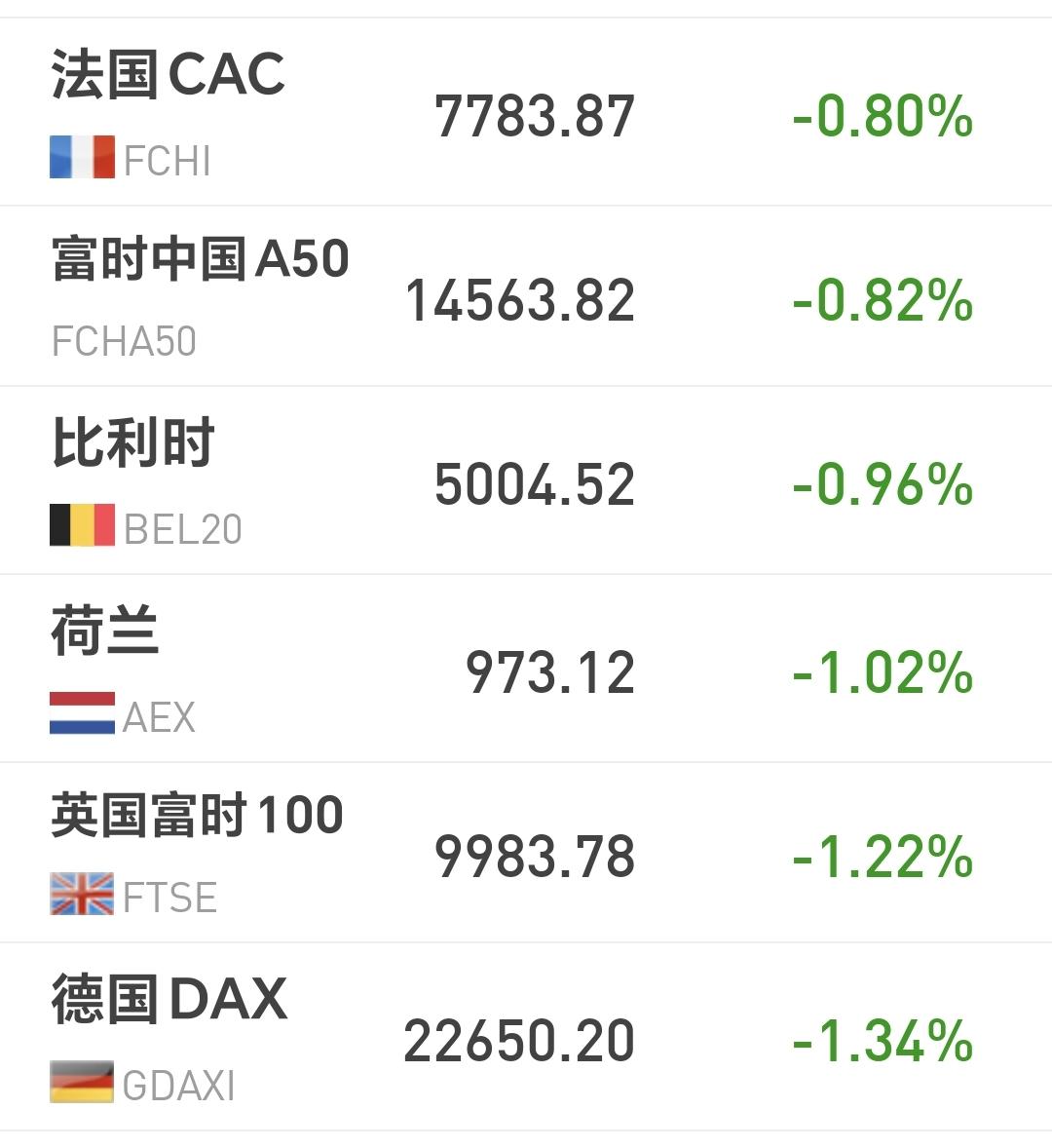Select the 法国 CAC index name

pyautogui.click(x=168, y=78)
